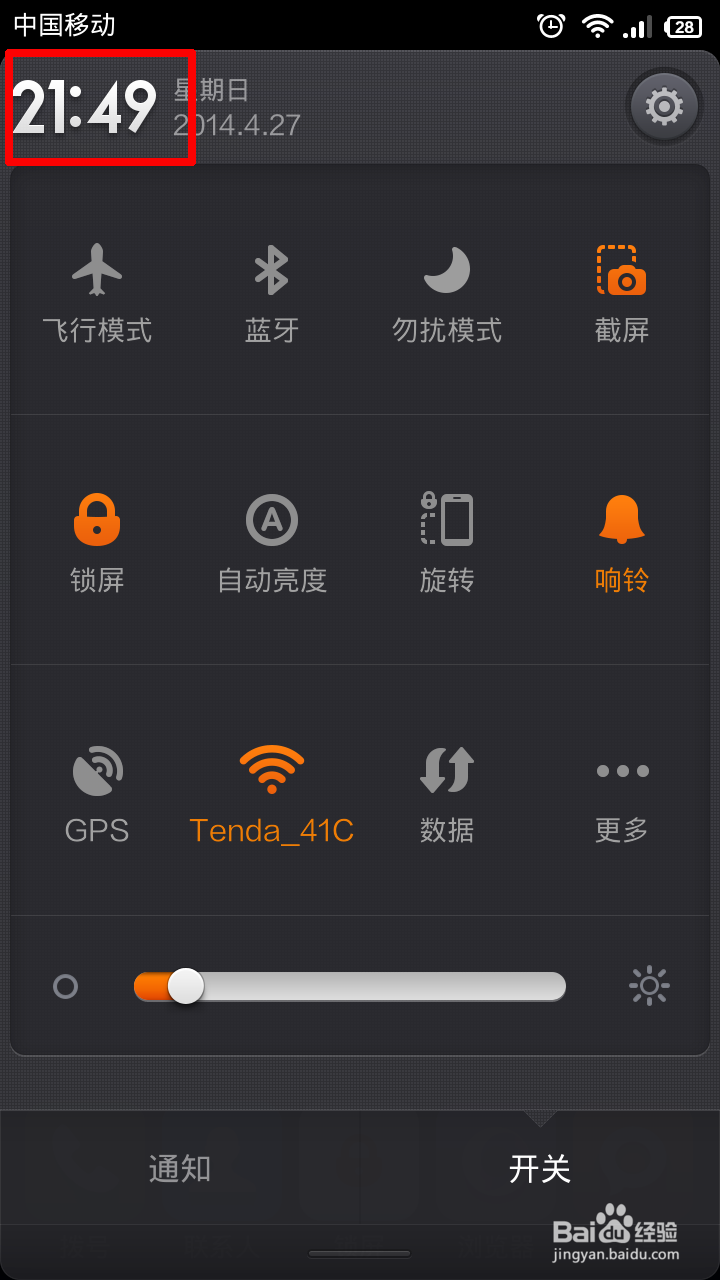Switch to the 通知 notifications tab

point(180,1168)
